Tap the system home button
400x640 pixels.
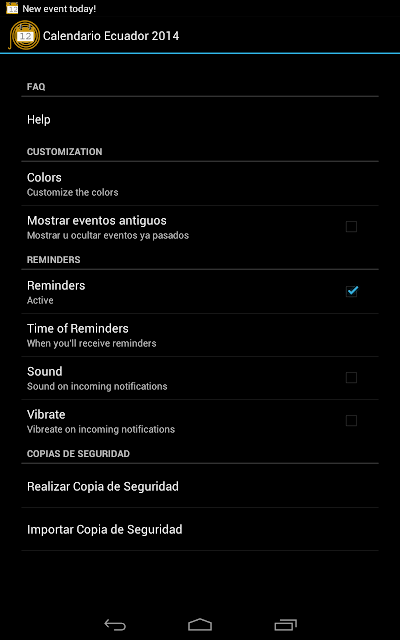[x=200, y=624]
